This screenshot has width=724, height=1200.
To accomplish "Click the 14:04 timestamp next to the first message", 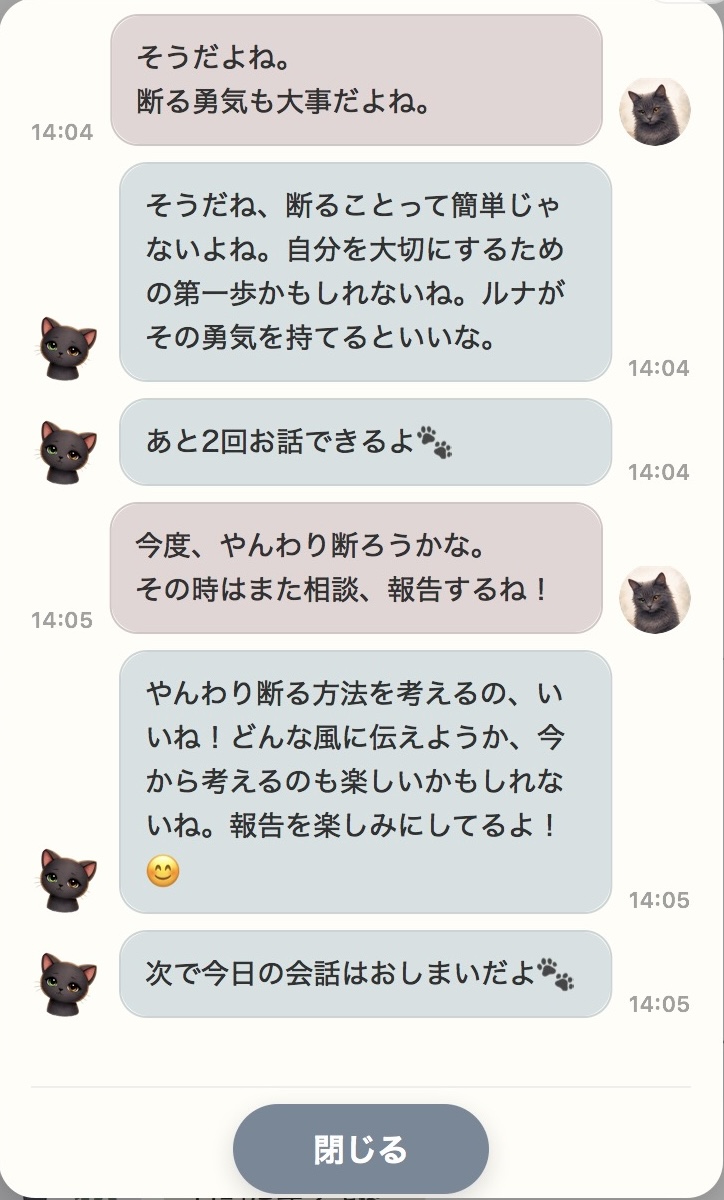I will (63, 130).
